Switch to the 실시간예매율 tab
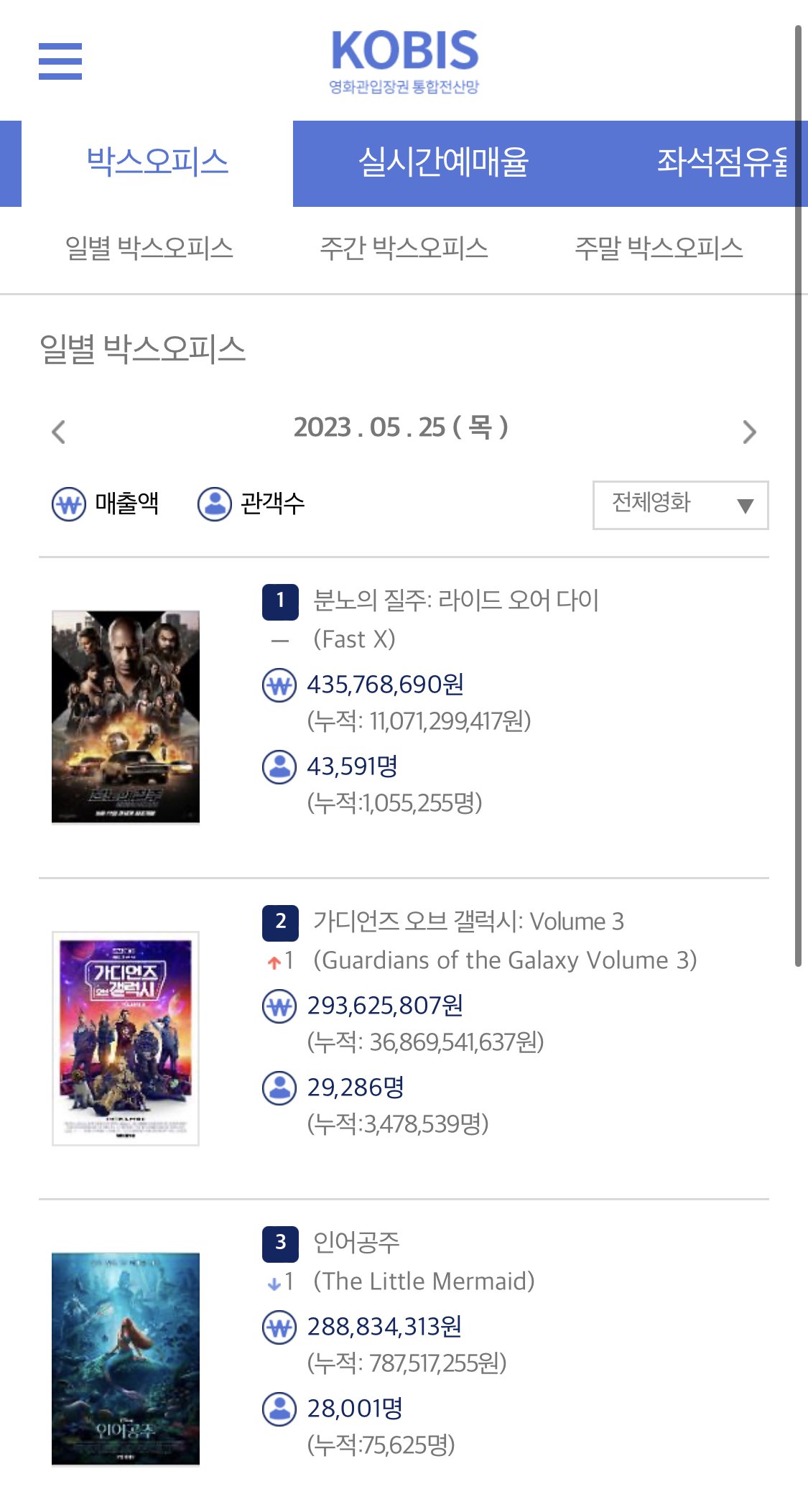 tap(443, 162)
